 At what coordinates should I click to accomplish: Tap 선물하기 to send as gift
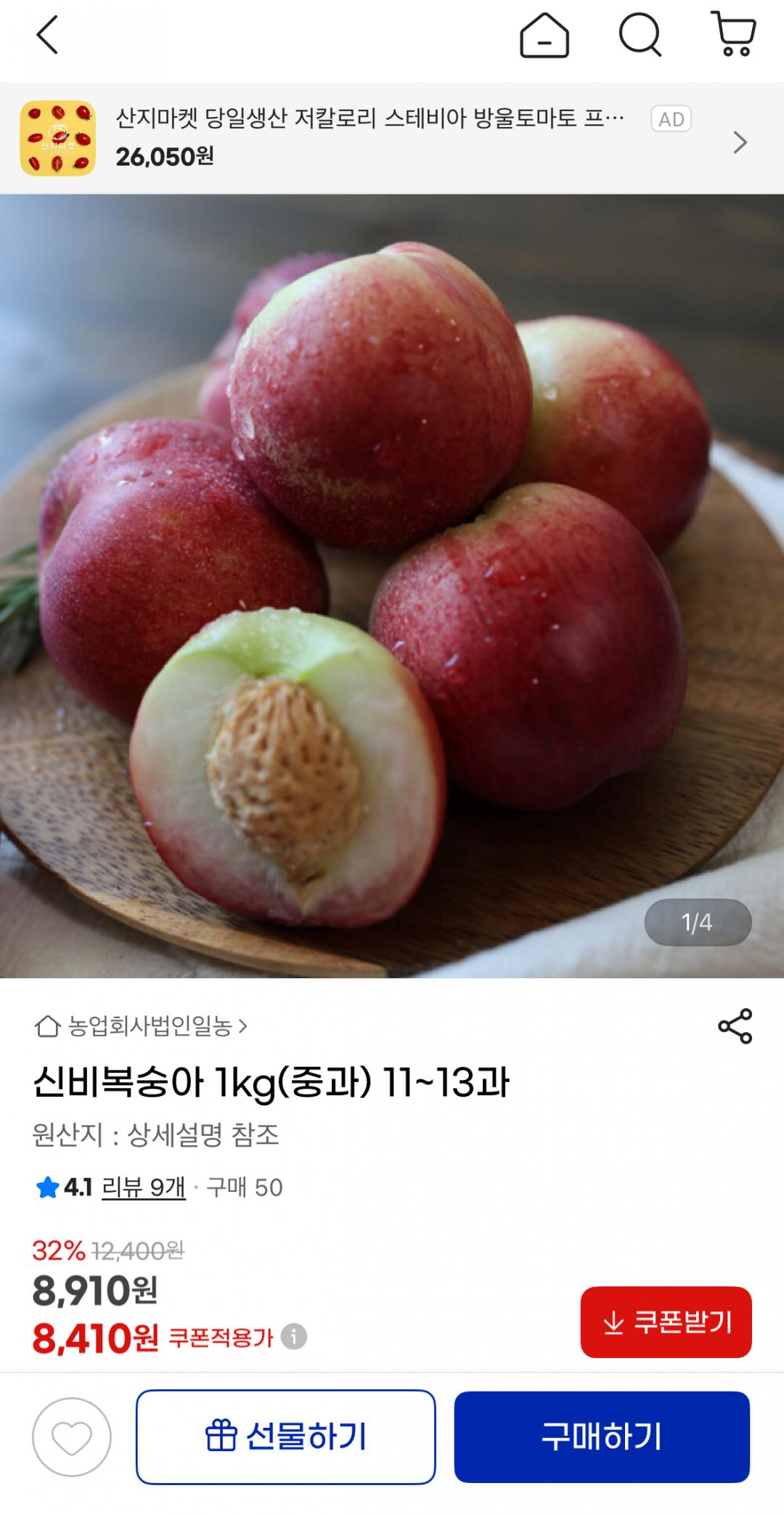[x=285, y=1437]
